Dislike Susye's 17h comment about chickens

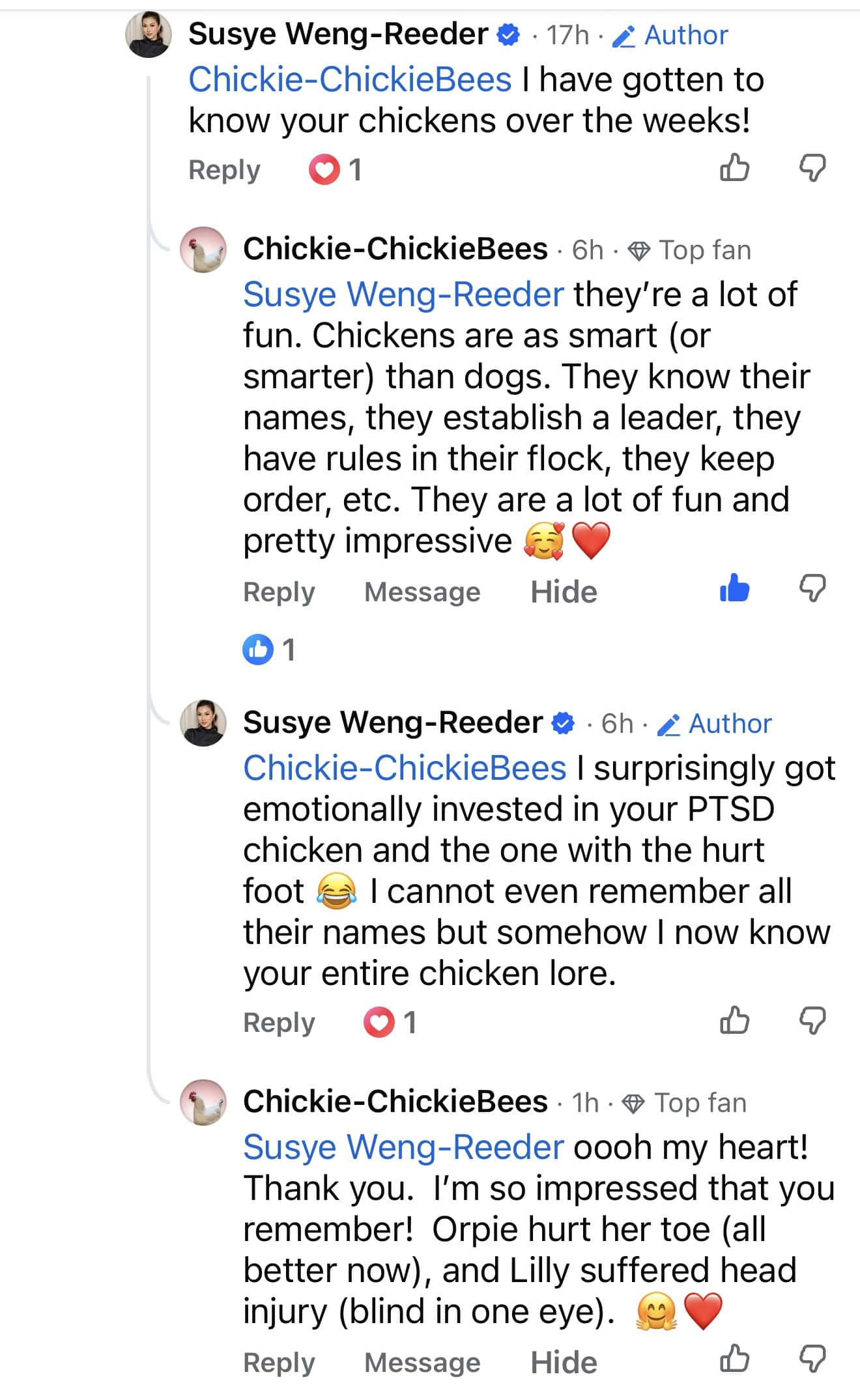[x=812, y=167]
